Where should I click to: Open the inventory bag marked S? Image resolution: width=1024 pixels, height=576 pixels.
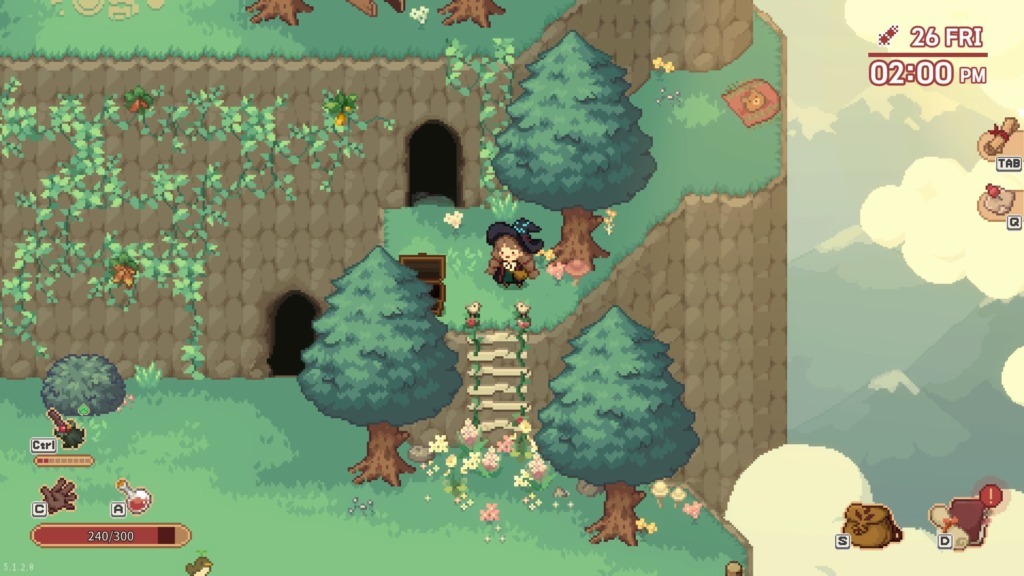pyautogui.click(x=870, y=522)
